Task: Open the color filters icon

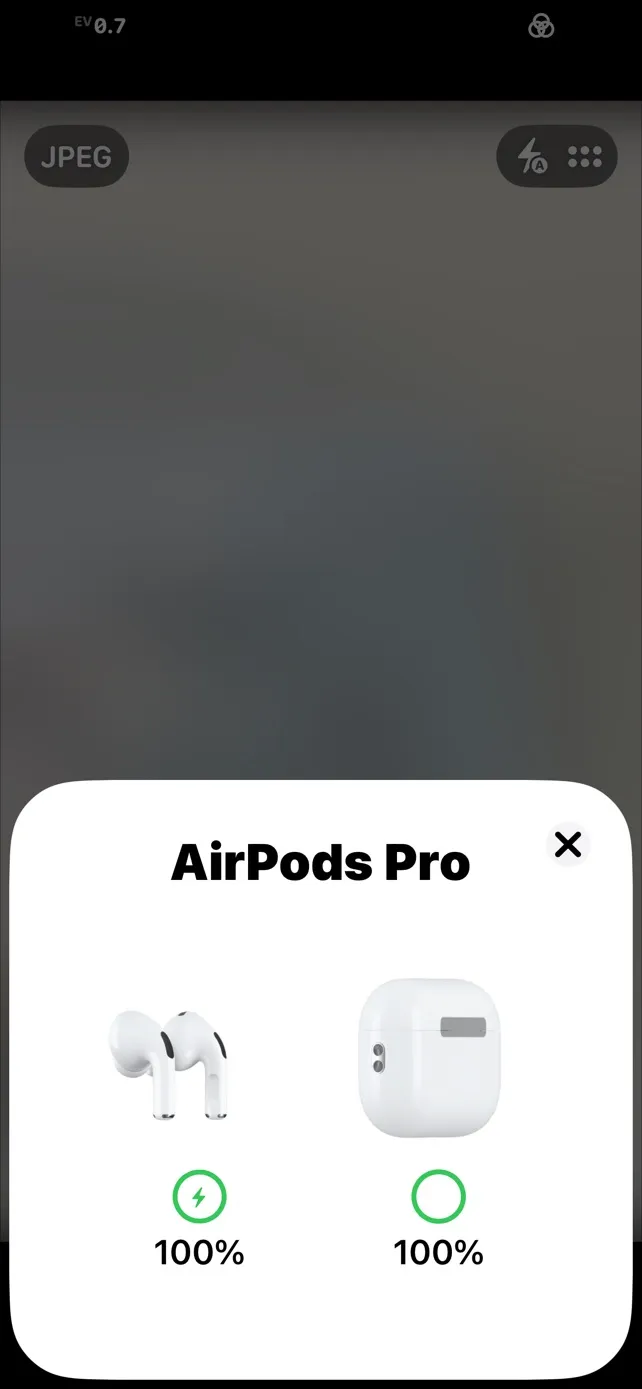Action: 541,27
